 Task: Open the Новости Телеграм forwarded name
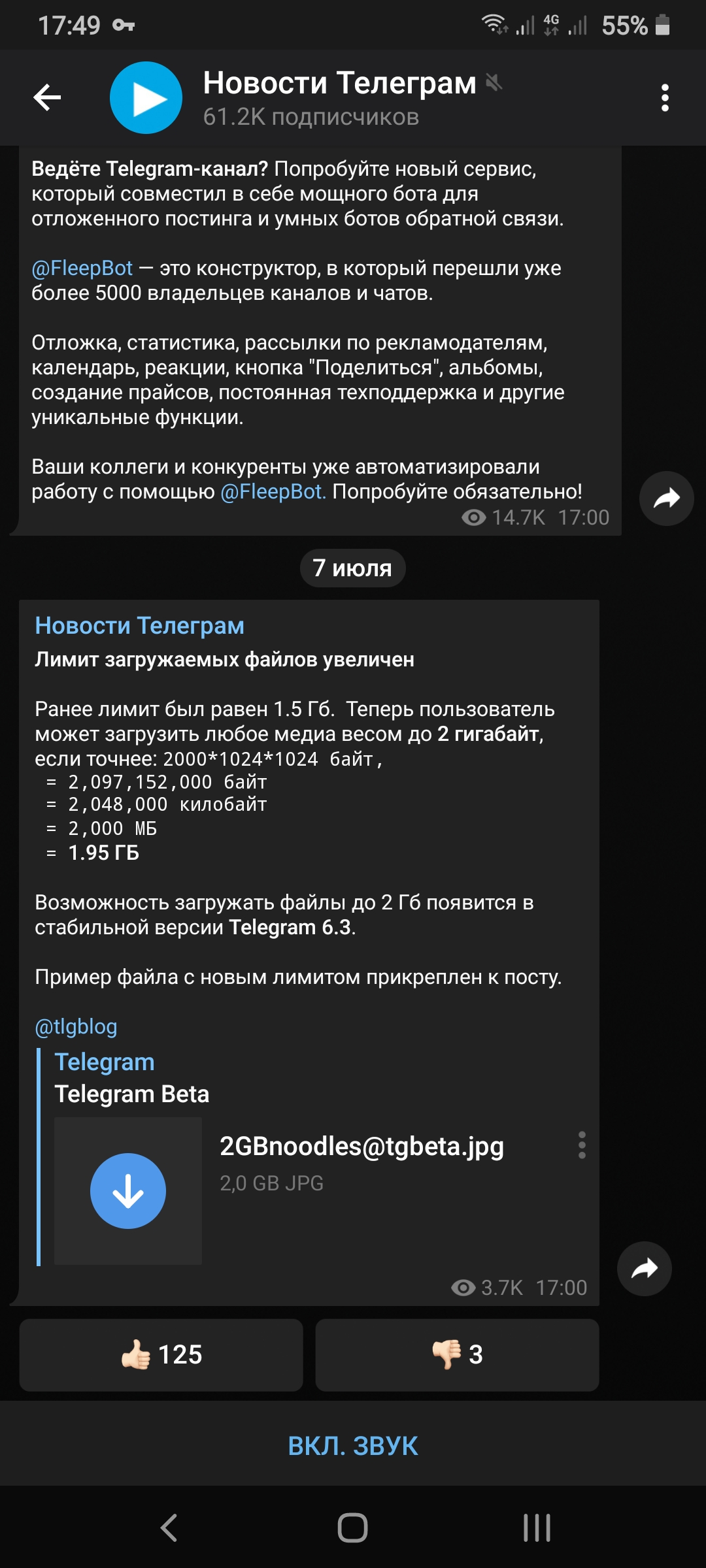click(139, 626)
